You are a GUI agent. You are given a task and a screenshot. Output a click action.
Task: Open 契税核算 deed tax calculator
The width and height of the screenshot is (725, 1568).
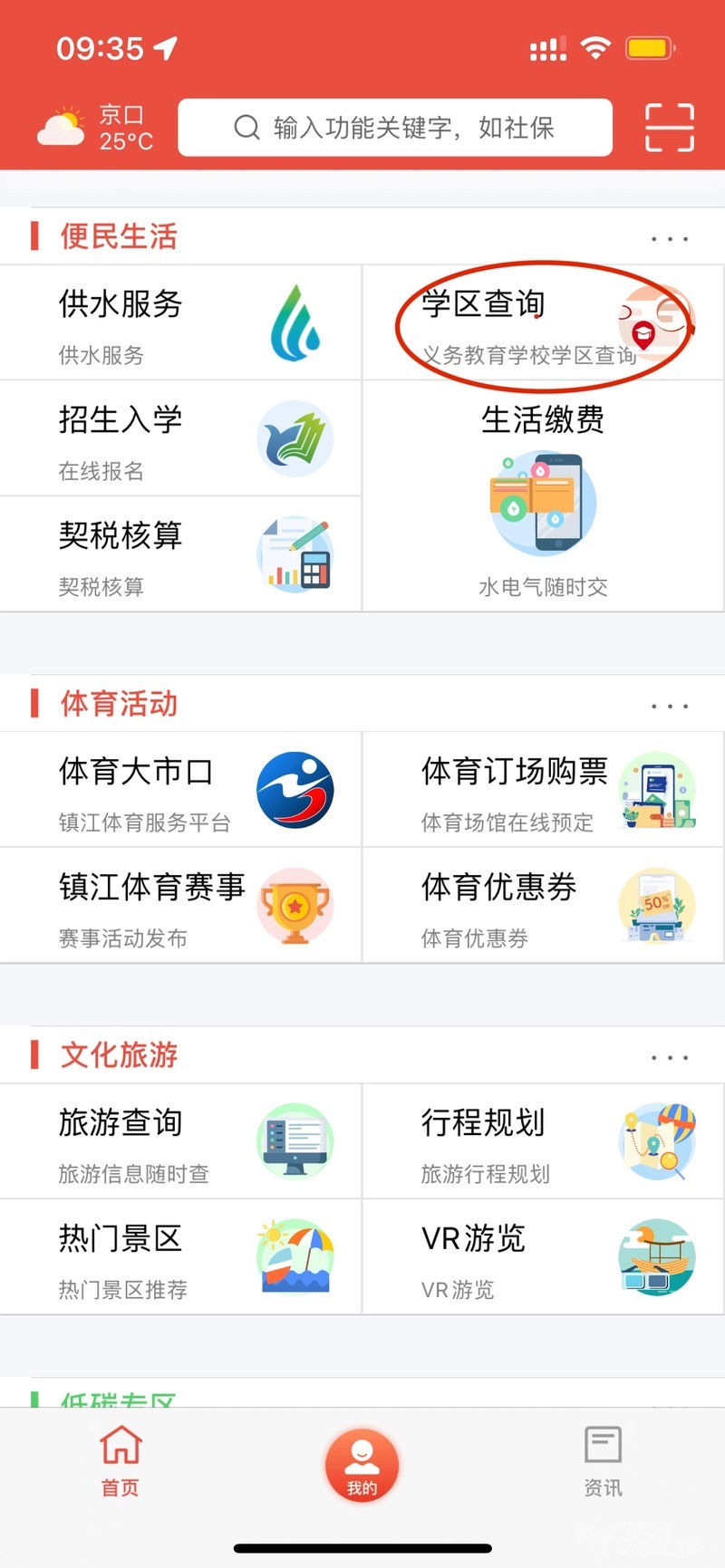(181, 554)
